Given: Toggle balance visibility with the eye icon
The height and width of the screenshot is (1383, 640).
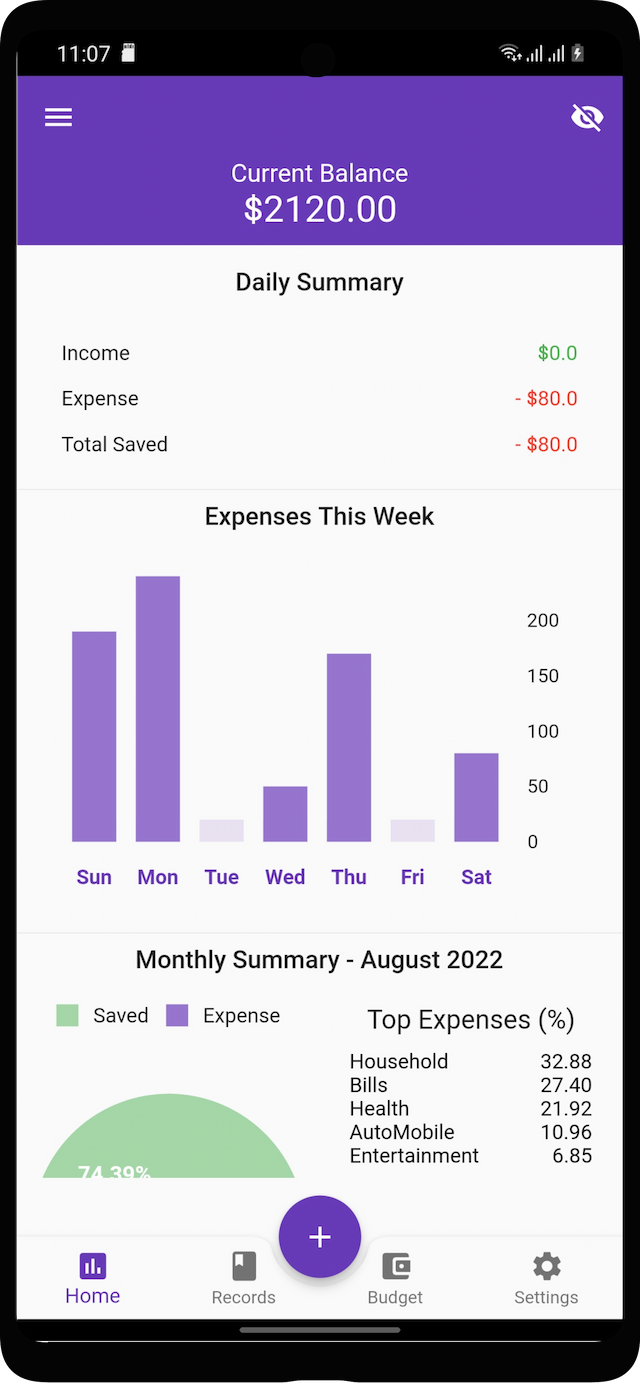Looking at the screenshot, I should point(587,118).
